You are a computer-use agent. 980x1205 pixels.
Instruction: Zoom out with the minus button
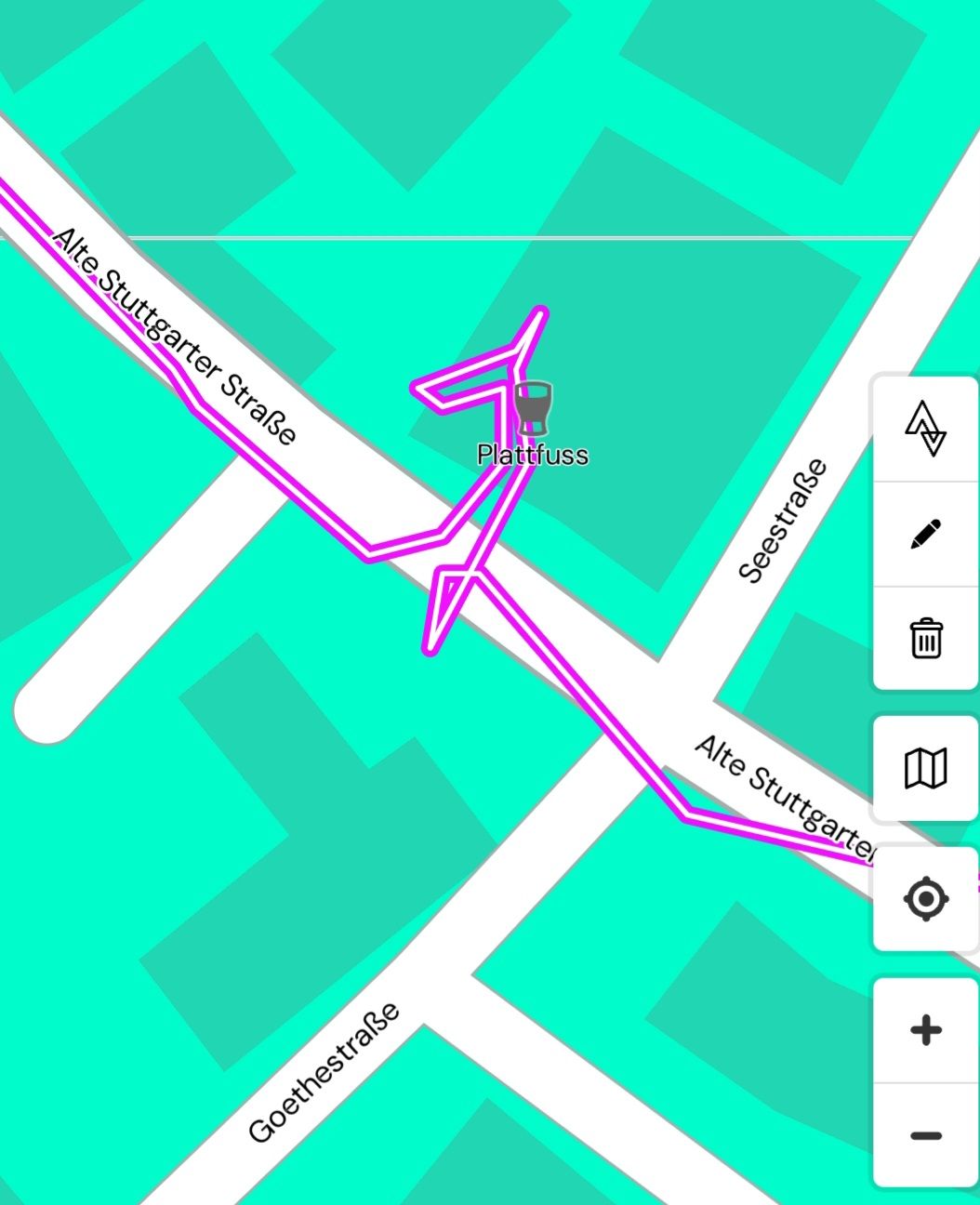[x=925, y=1135]
